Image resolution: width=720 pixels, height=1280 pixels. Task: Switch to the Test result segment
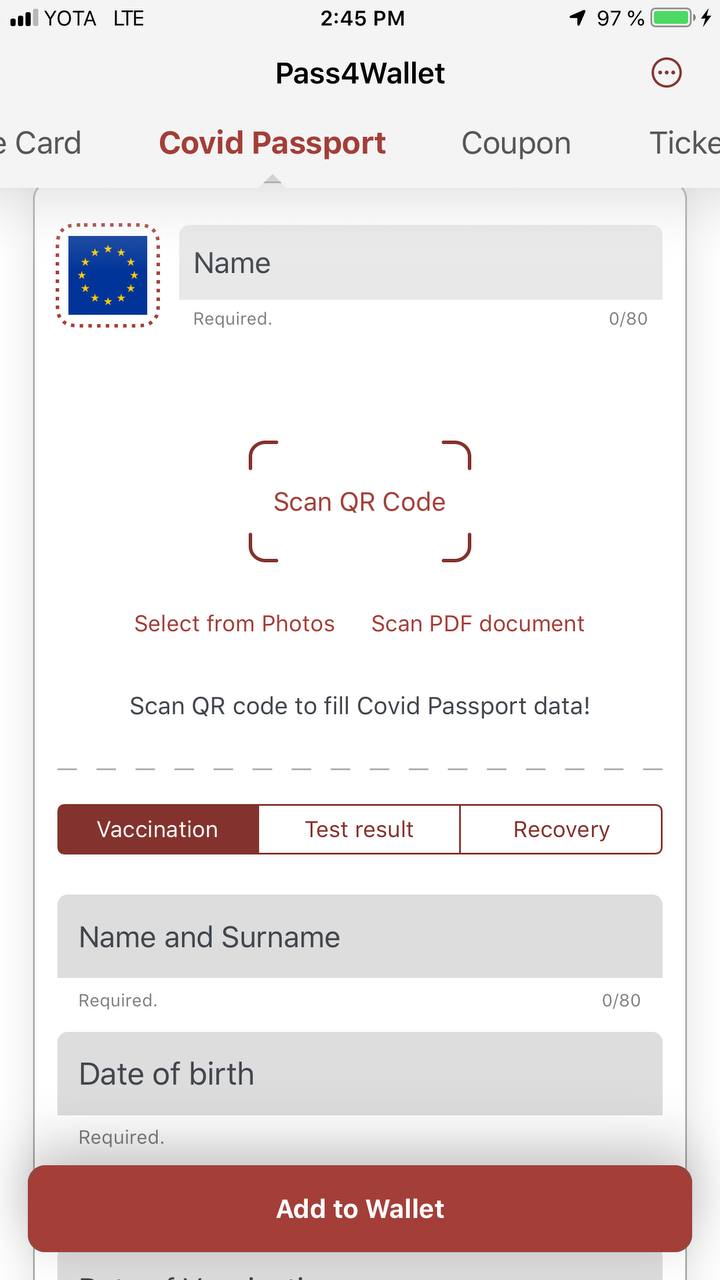pyautogui.click(x=359, y=829)
